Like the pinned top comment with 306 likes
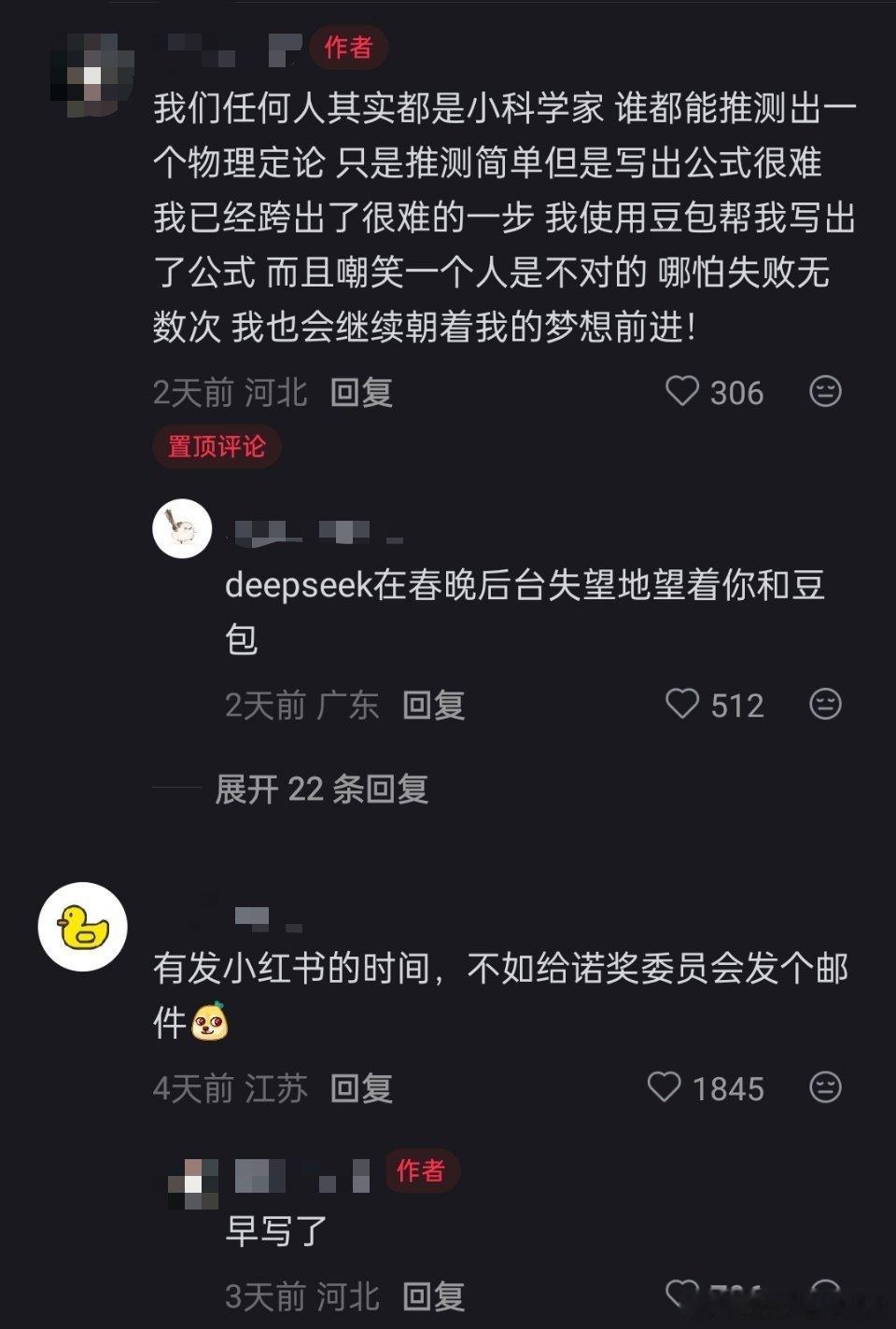Viewport: 896px width, 1329px height. coord(684,392)
